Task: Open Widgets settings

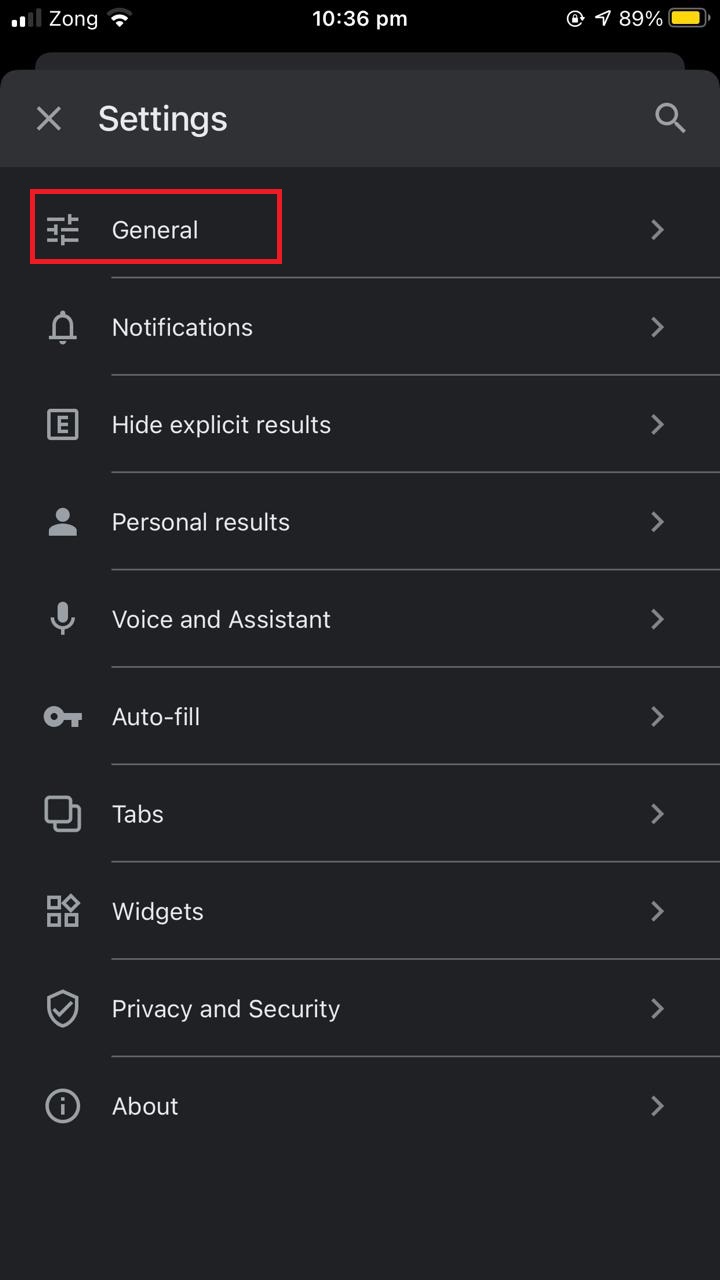Action: (360, 911)
